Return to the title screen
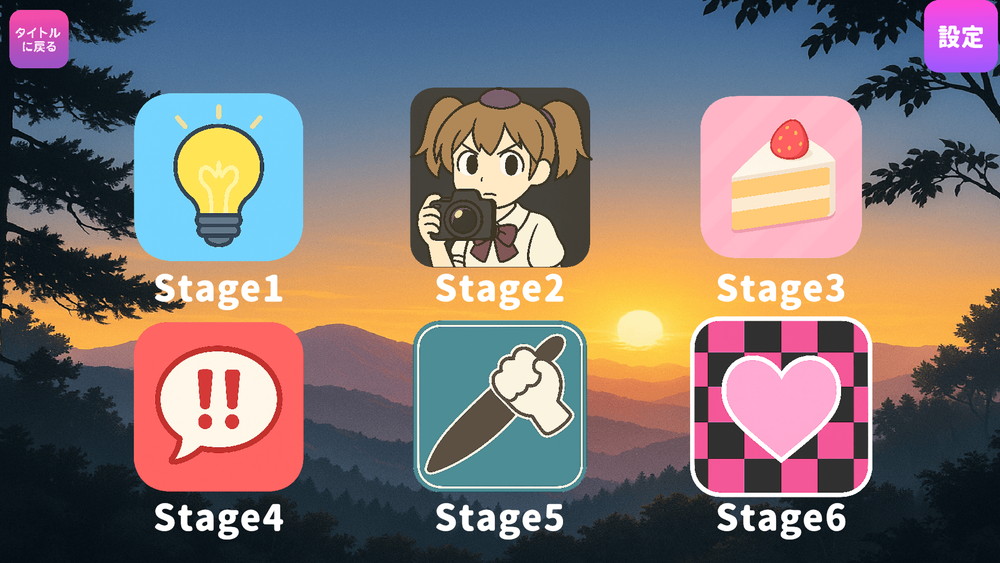 coord(39,39)
